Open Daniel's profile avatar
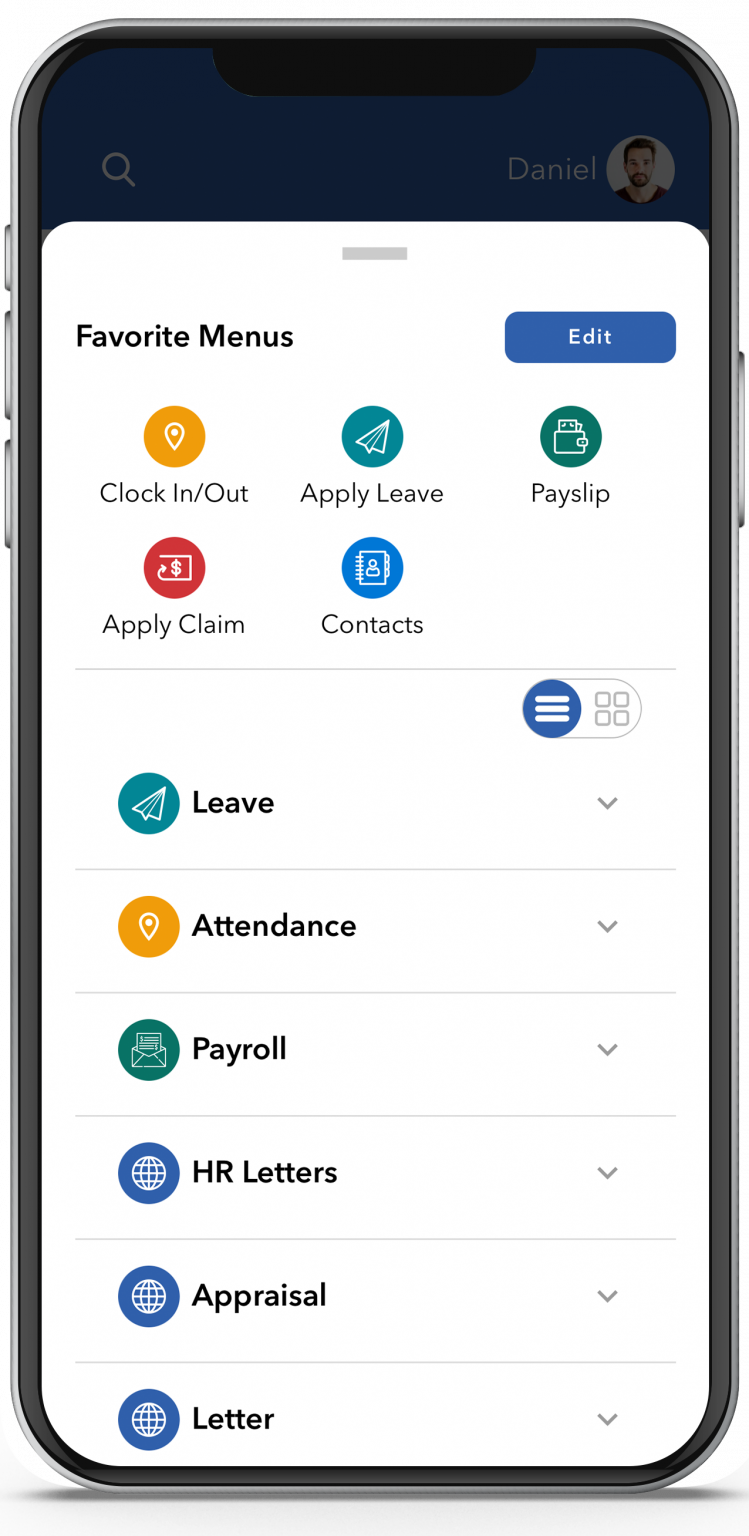Viewport: 749px width, 1536px height. click(x=641, y=170)
